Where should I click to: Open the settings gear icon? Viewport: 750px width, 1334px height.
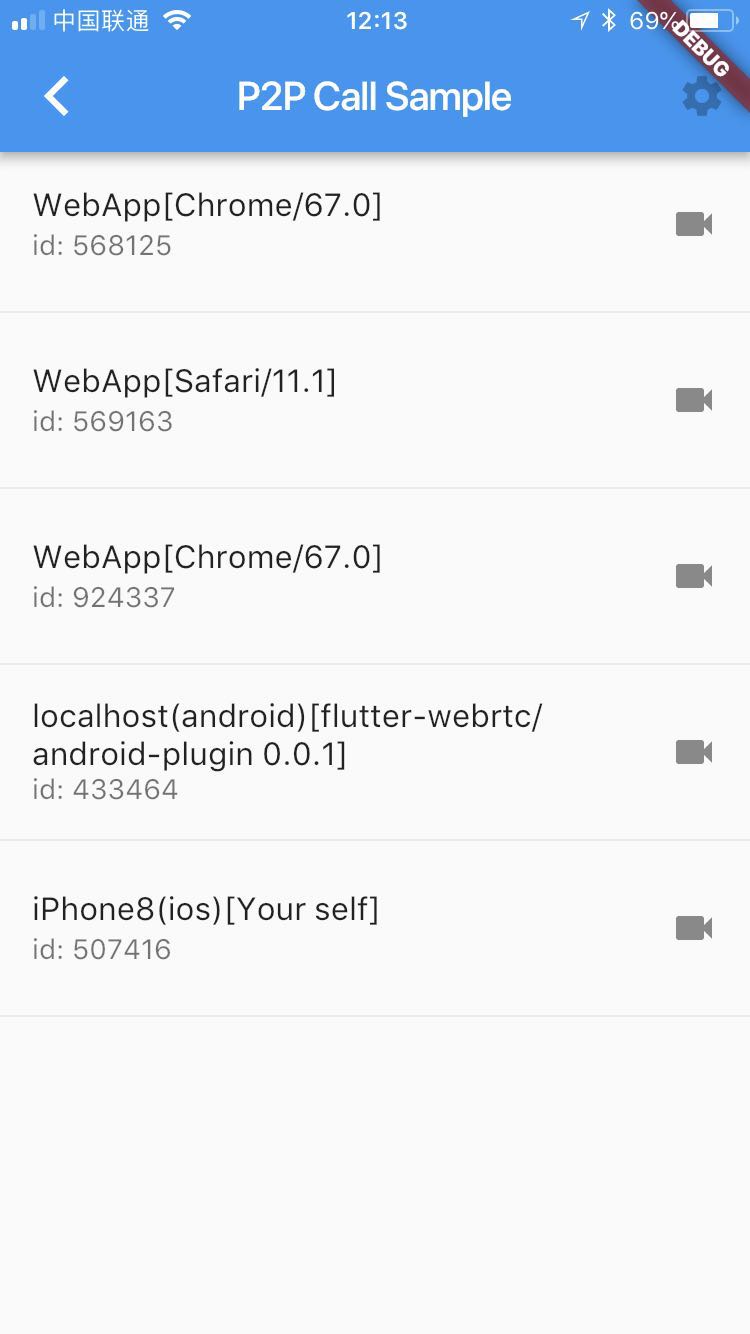[x=701, y=97]
